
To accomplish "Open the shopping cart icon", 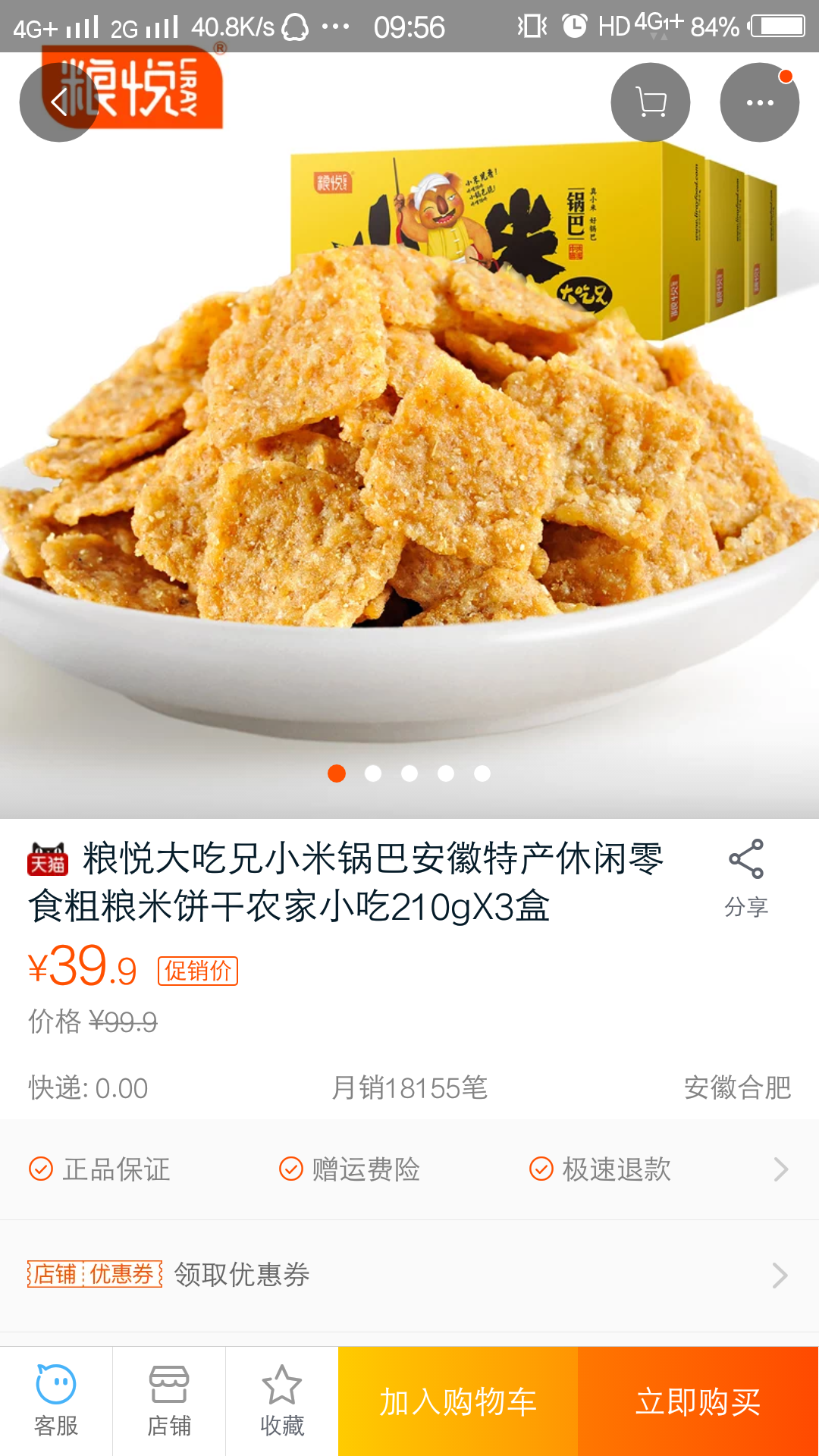I will tap(651, 102).
